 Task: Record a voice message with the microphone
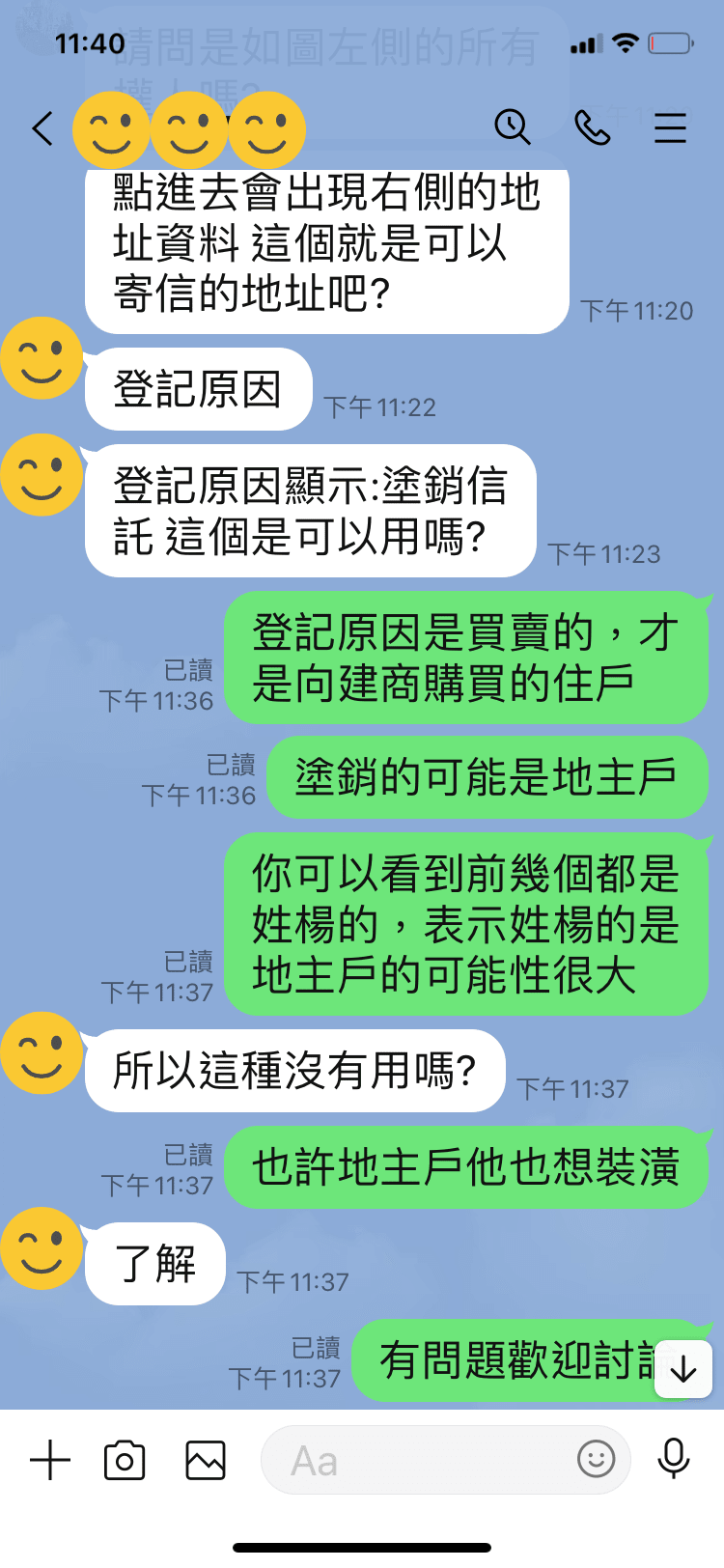673,1459
